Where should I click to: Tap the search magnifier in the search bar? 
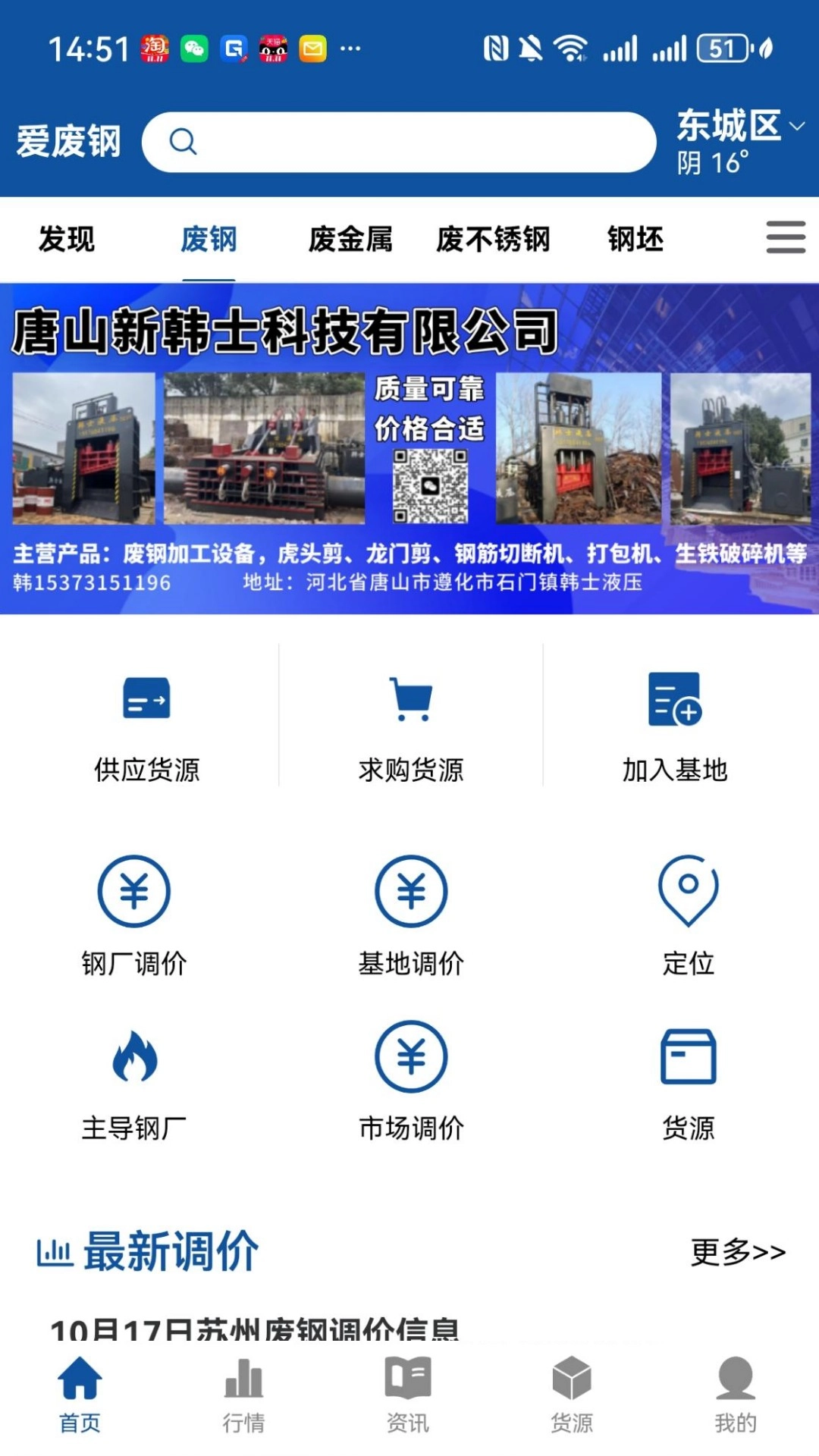(182, 141)
